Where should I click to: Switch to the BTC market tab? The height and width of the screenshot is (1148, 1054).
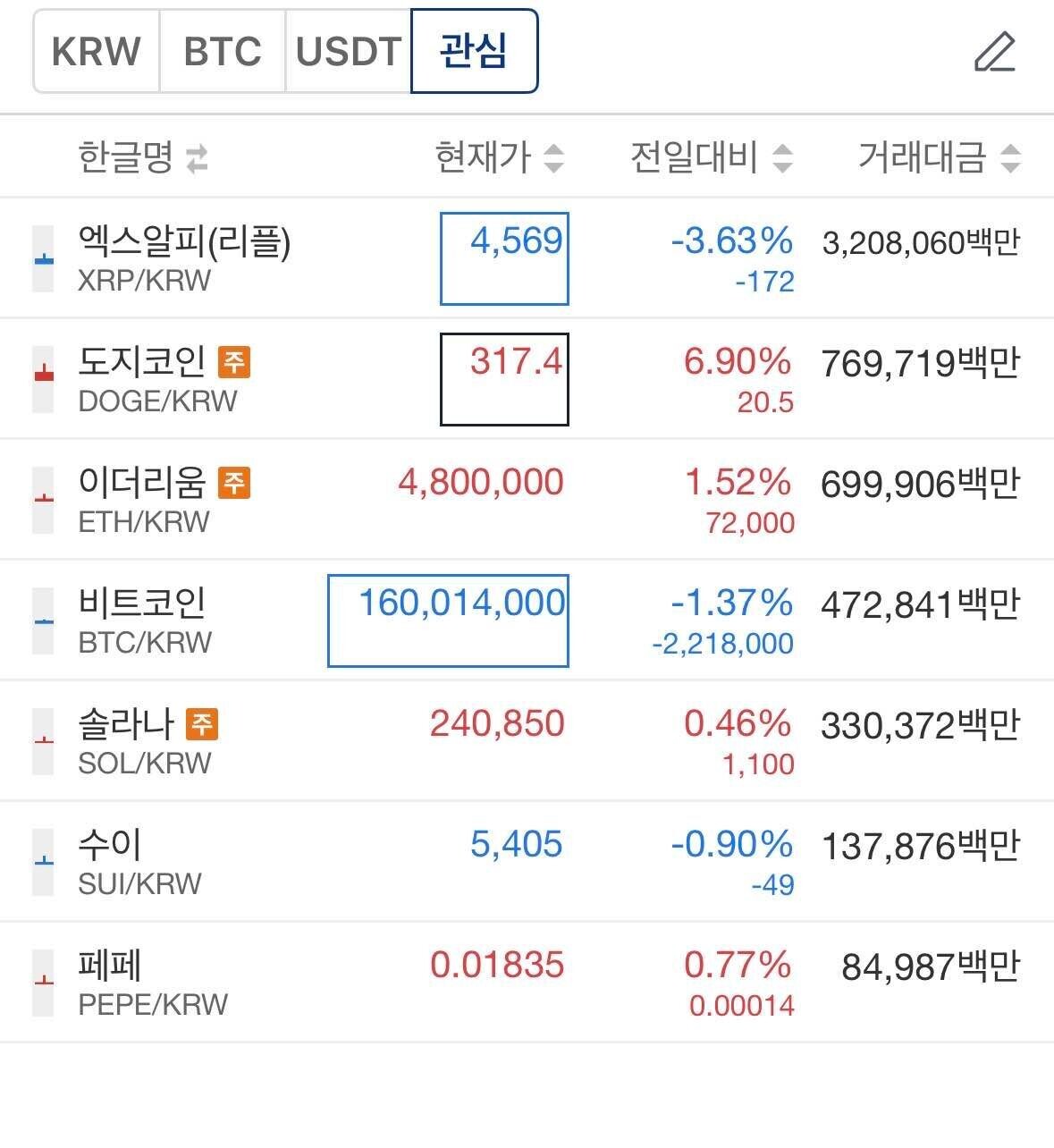coord(222,52)
